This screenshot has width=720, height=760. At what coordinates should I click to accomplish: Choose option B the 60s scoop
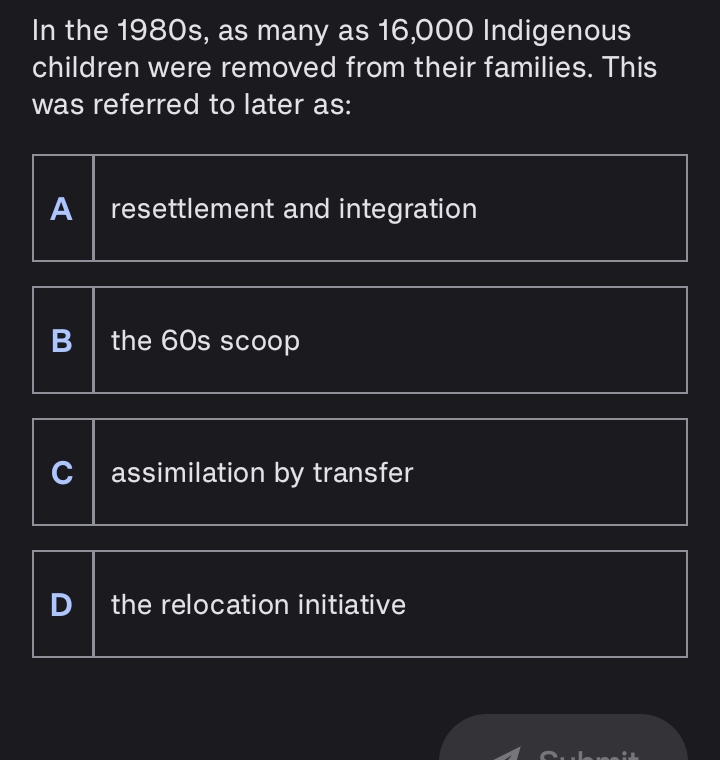[x=360, y=340]
